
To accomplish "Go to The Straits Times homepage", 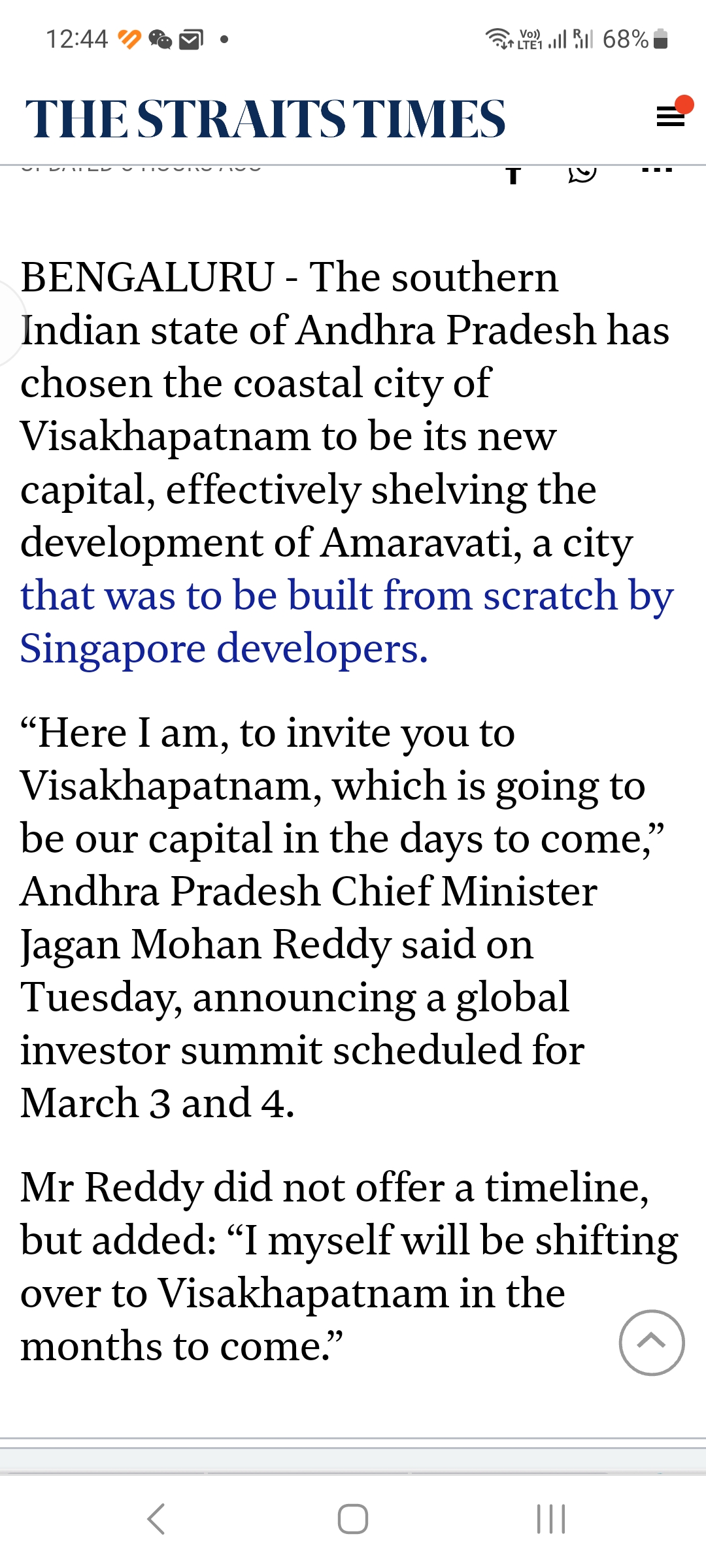I will pyautogui.click(x=265, y=119).
